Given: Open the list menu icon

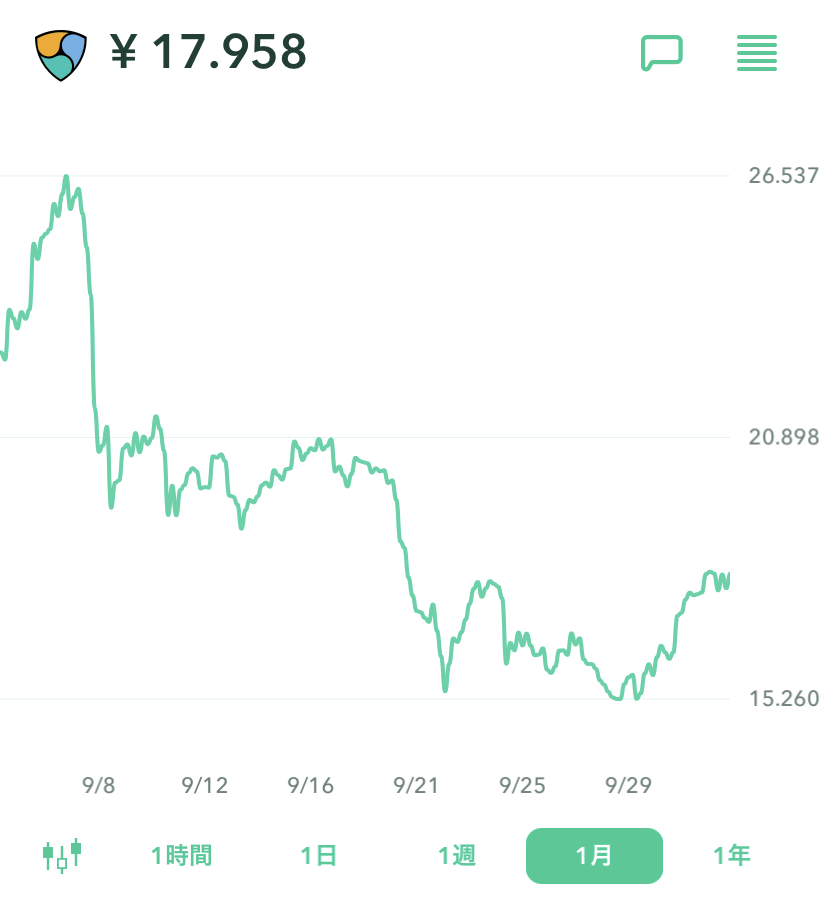Looking at the screenshot, I should click(756, 53).
